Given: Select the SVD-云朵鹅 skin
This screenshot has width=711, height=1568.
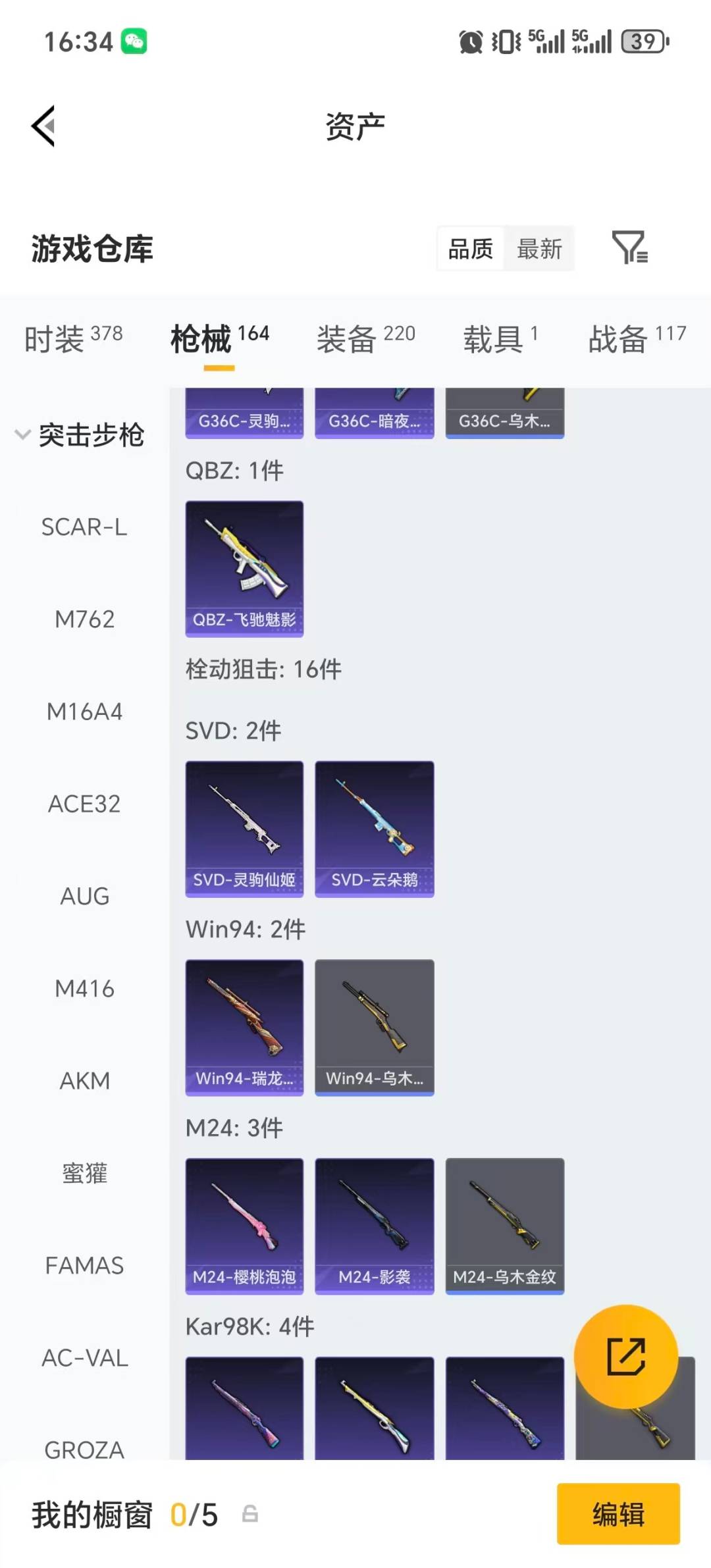Looking at the screenshot, I should (x=374, y=829).
